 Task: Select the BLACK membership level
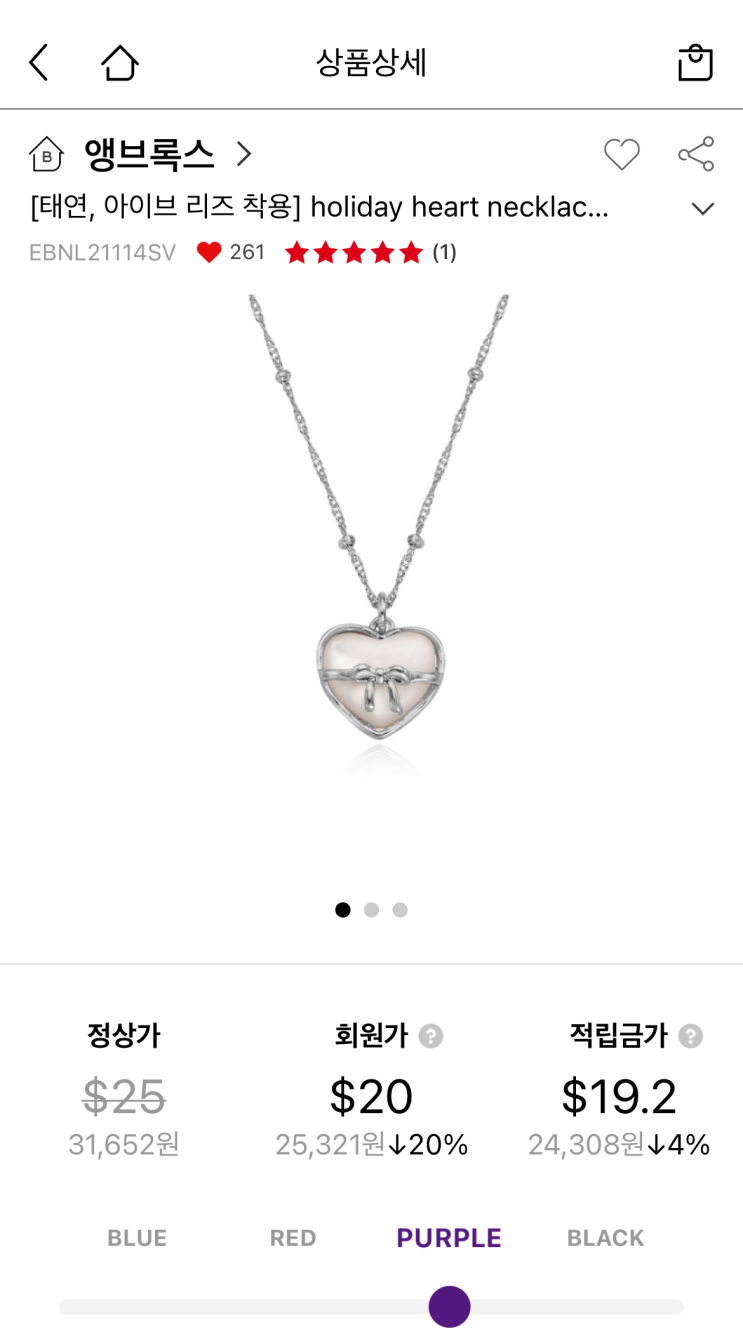point(605,1238)
